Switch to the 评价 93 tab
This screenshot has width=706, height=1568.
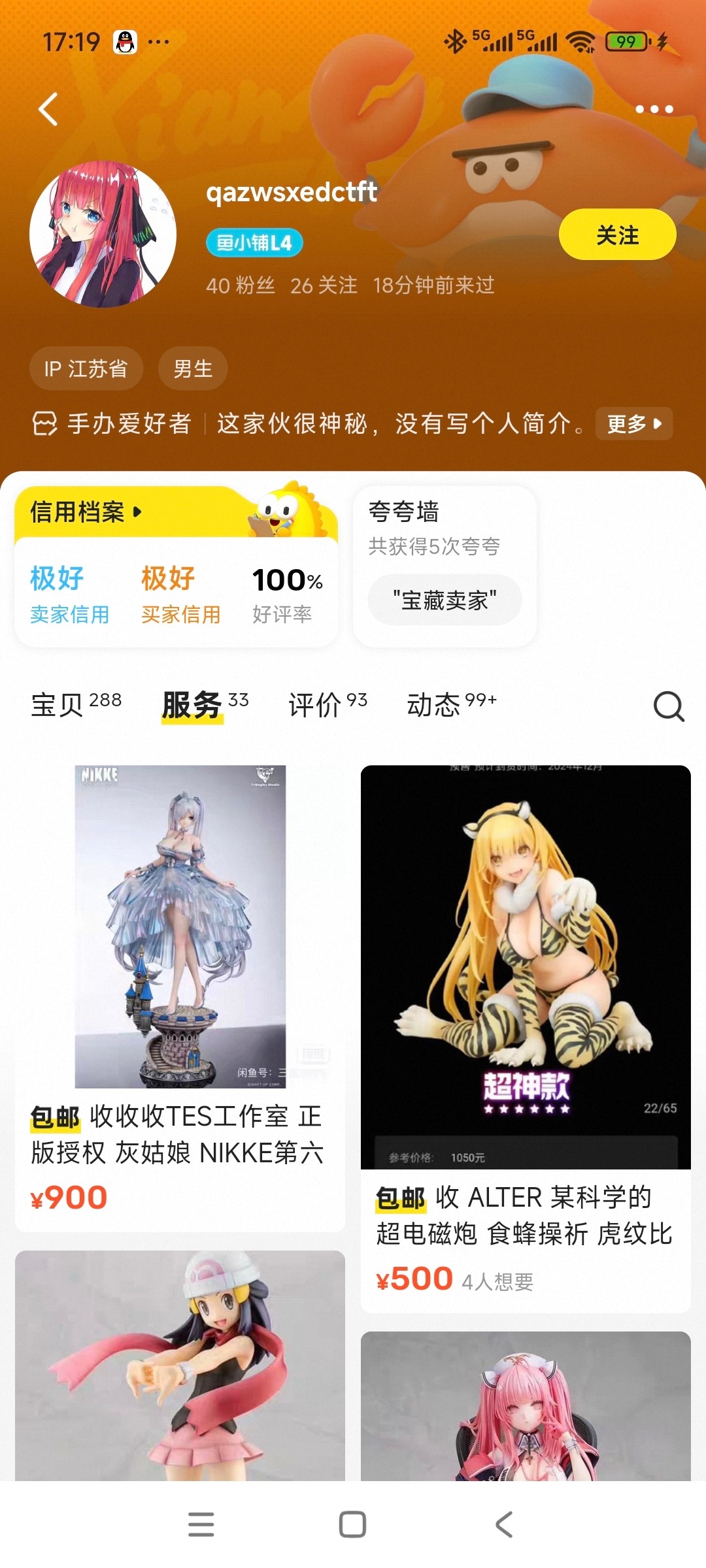[328, 704]
